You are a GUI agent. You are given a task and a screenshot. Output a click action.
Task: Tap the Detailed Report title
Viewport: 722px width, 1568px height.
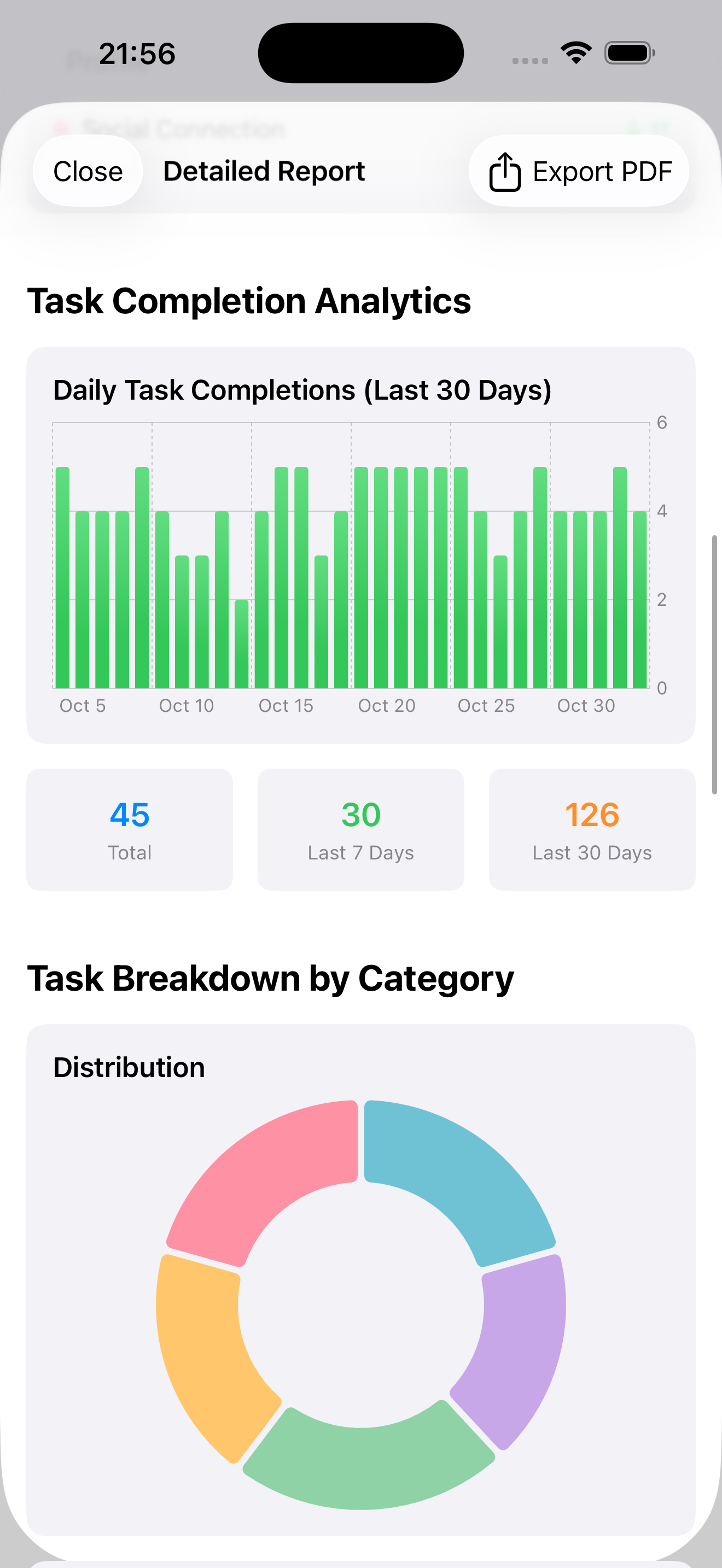point(264,171)
